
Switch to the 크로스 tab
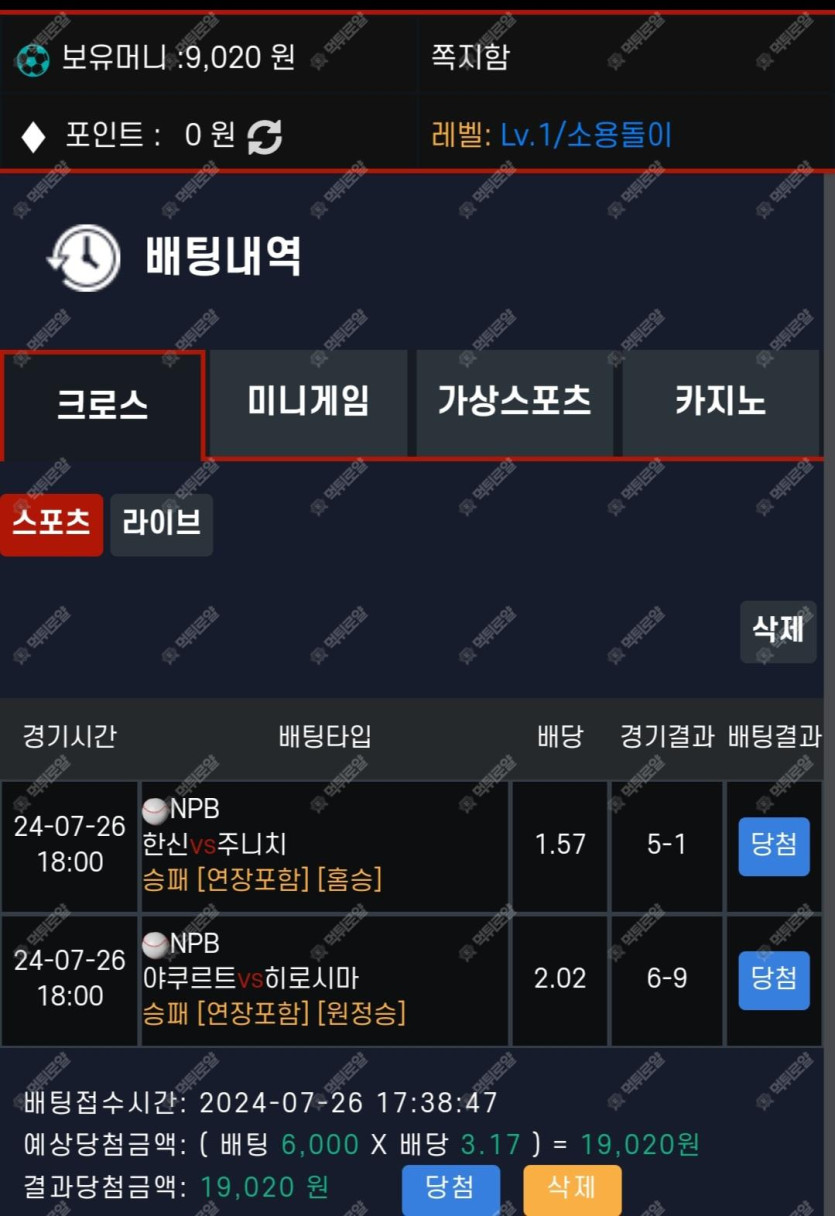click(102, 404)
